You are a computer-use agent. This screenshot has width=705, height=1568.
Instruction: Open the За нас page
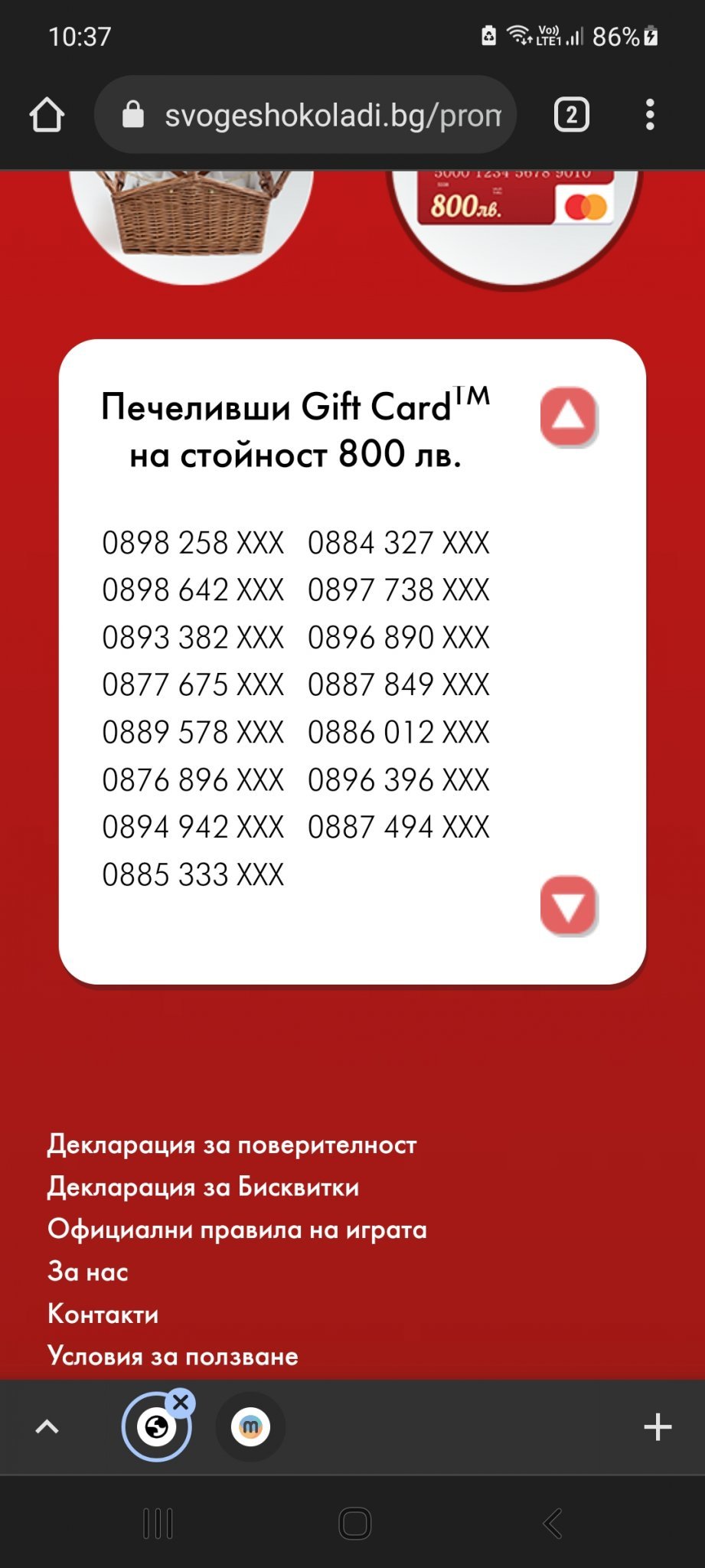pos(87,1272)
